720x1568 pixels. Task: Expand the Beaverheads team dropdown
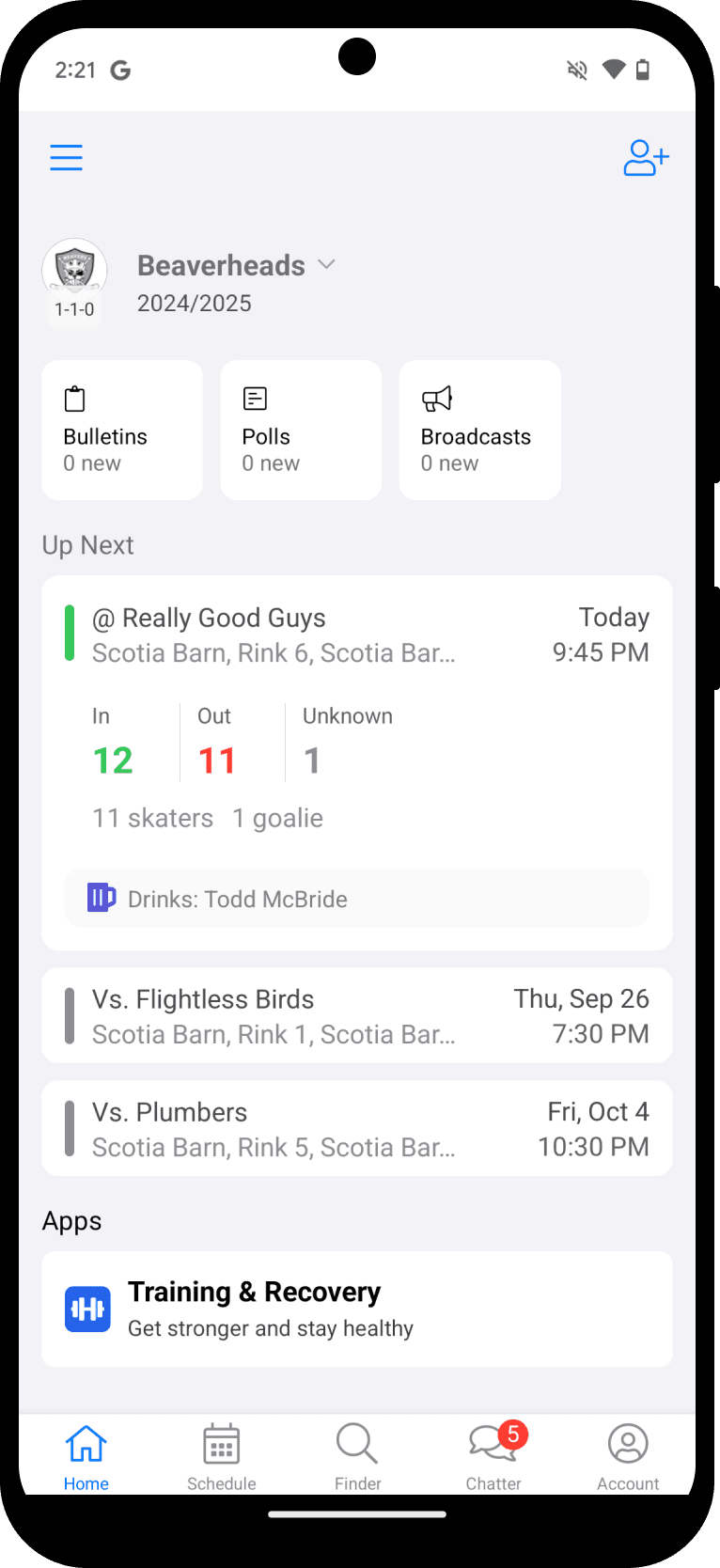pyautogui.click(x=326, y=265)
